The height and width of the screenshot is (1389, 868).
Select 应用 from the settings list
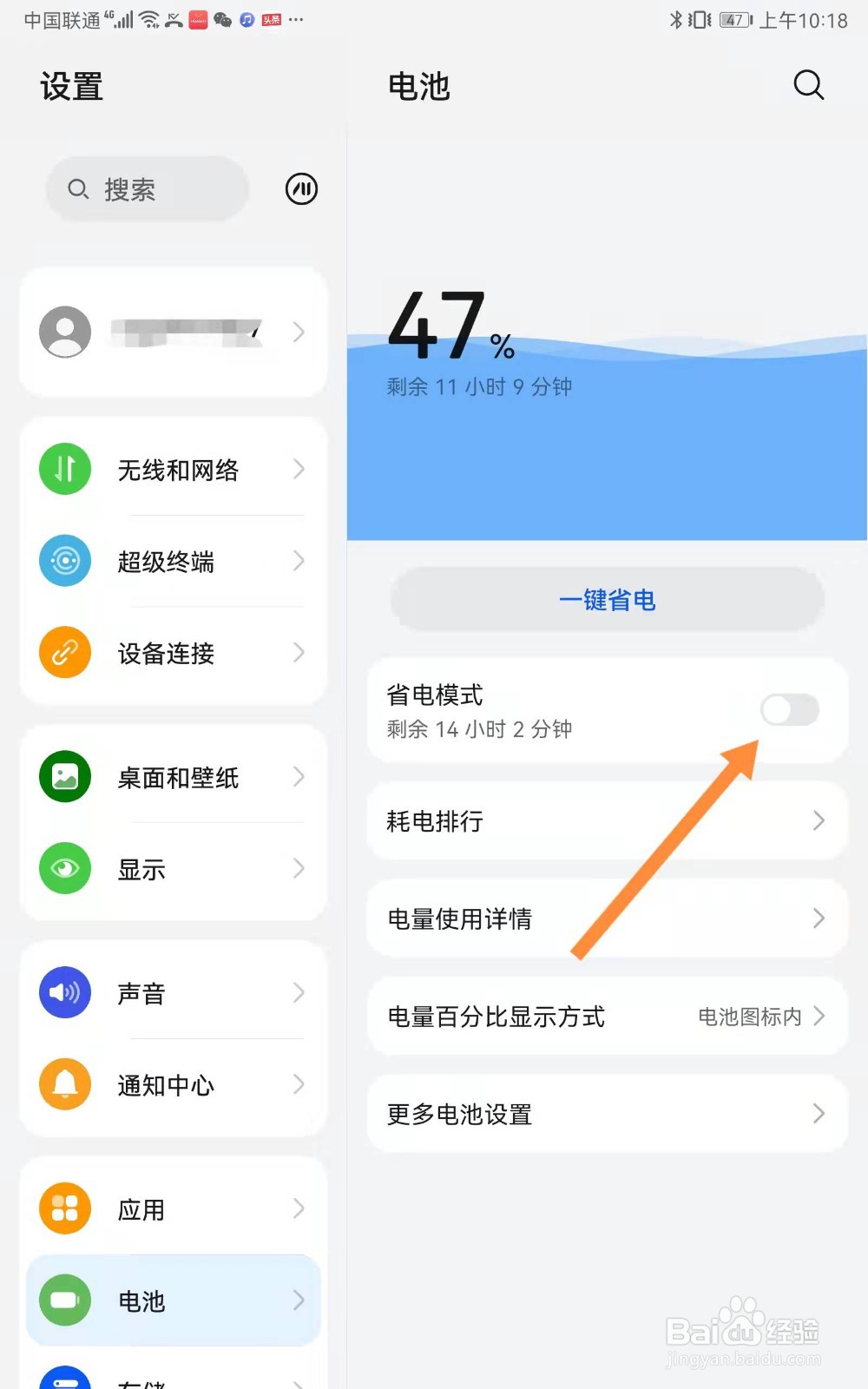click(171, 1208)
